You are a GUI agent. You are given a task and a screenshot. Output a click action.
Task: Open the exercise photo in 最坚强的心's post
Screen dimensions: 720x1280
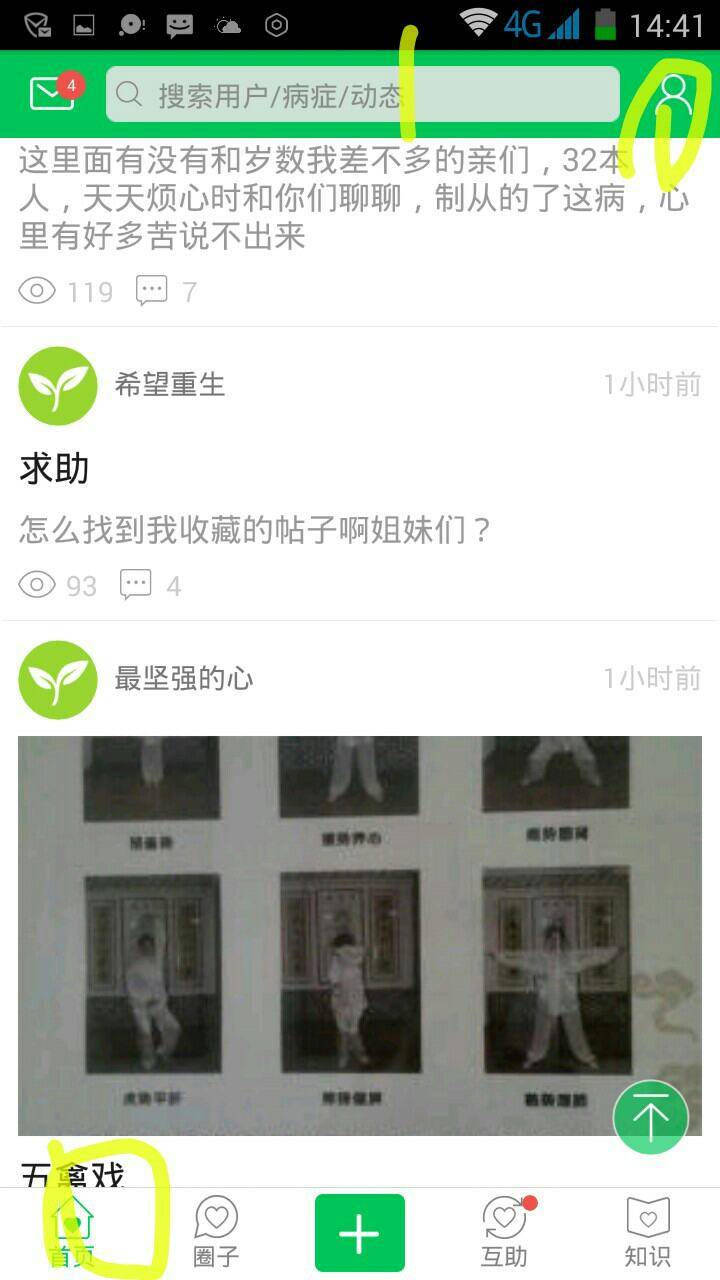click(x=360, y=935)
